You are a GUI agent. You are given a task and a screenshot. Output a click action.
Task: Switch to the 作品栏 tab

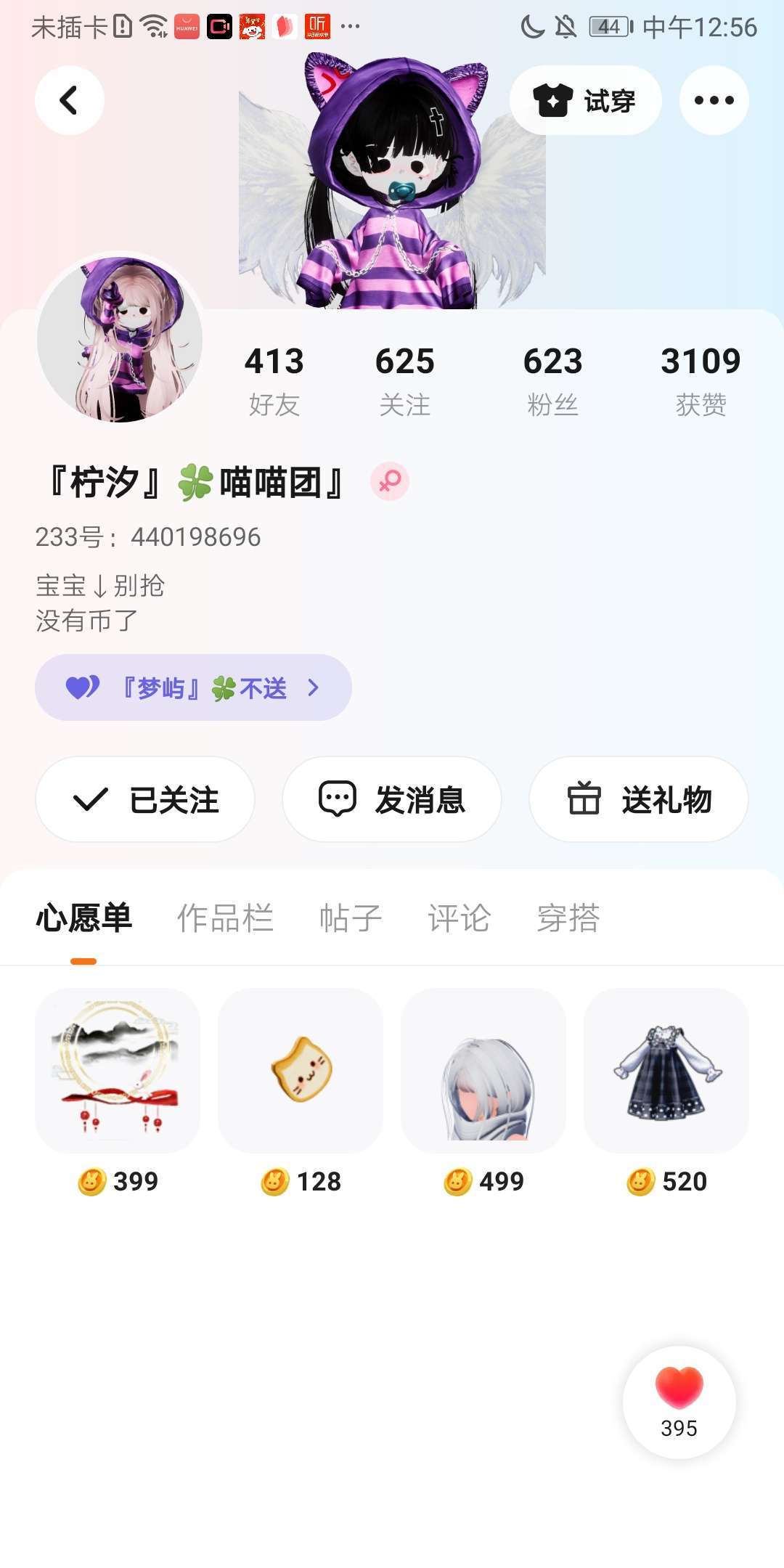(225, 918)
